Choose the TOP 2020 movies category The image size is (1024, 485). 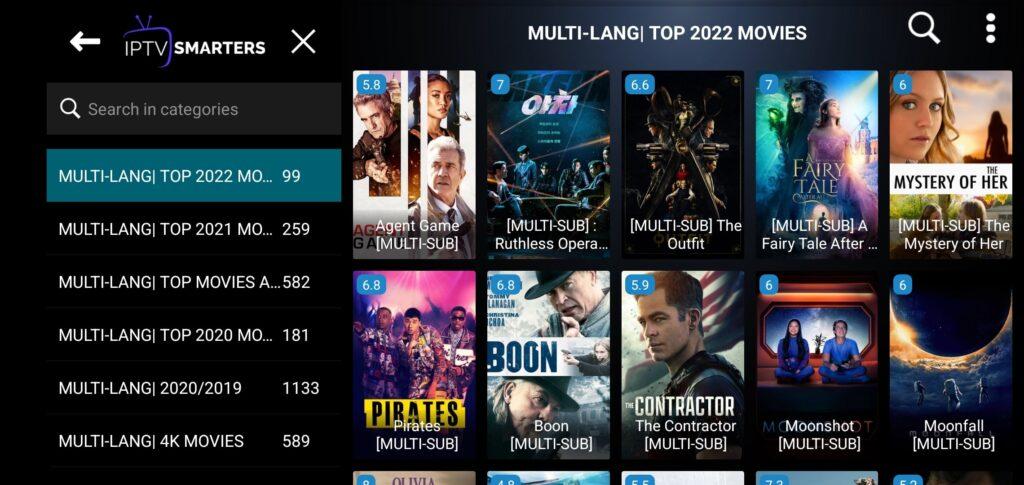[x=193, y=335]
